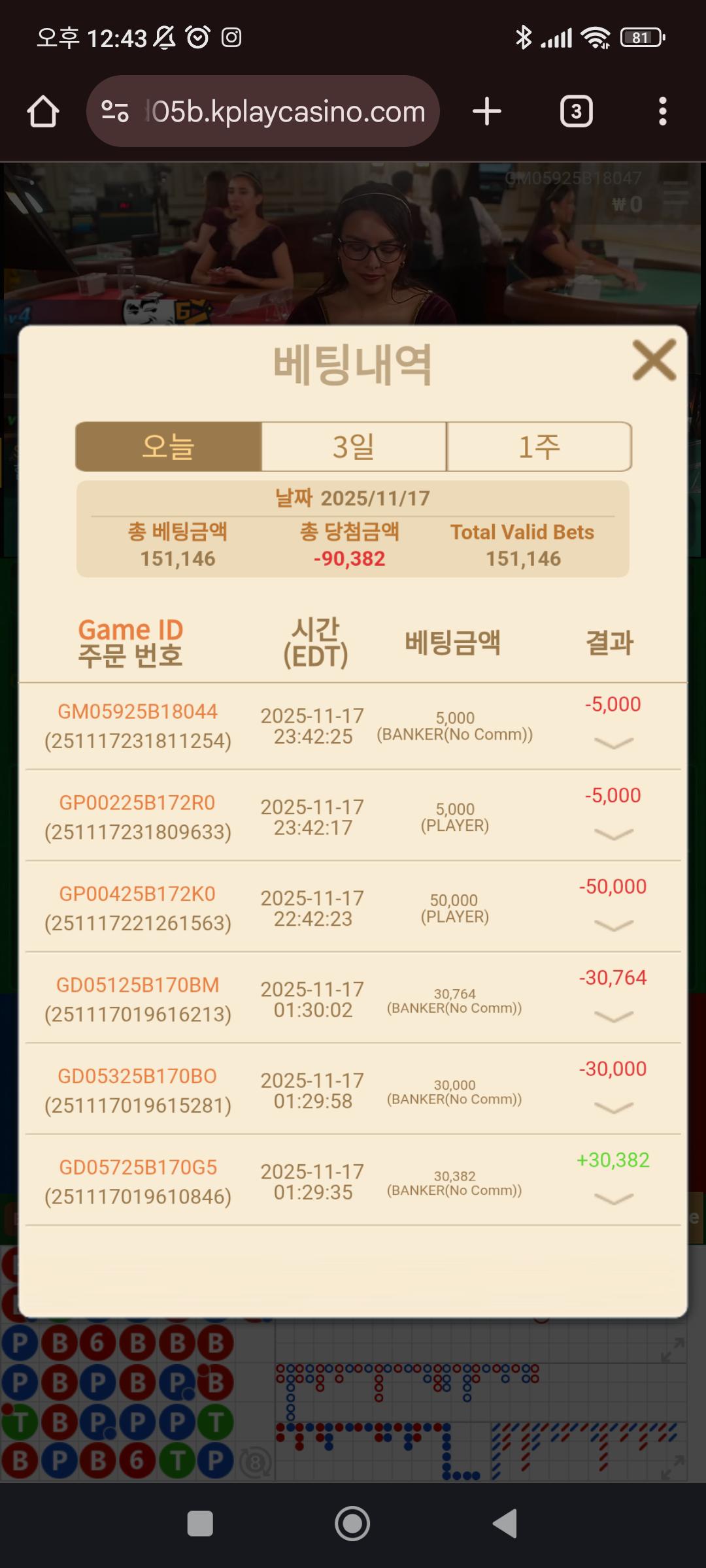Screen dimensions: 706x1568
Task: View the 3 open tabs
Action: pyautogui.click(x=576, y=112)
